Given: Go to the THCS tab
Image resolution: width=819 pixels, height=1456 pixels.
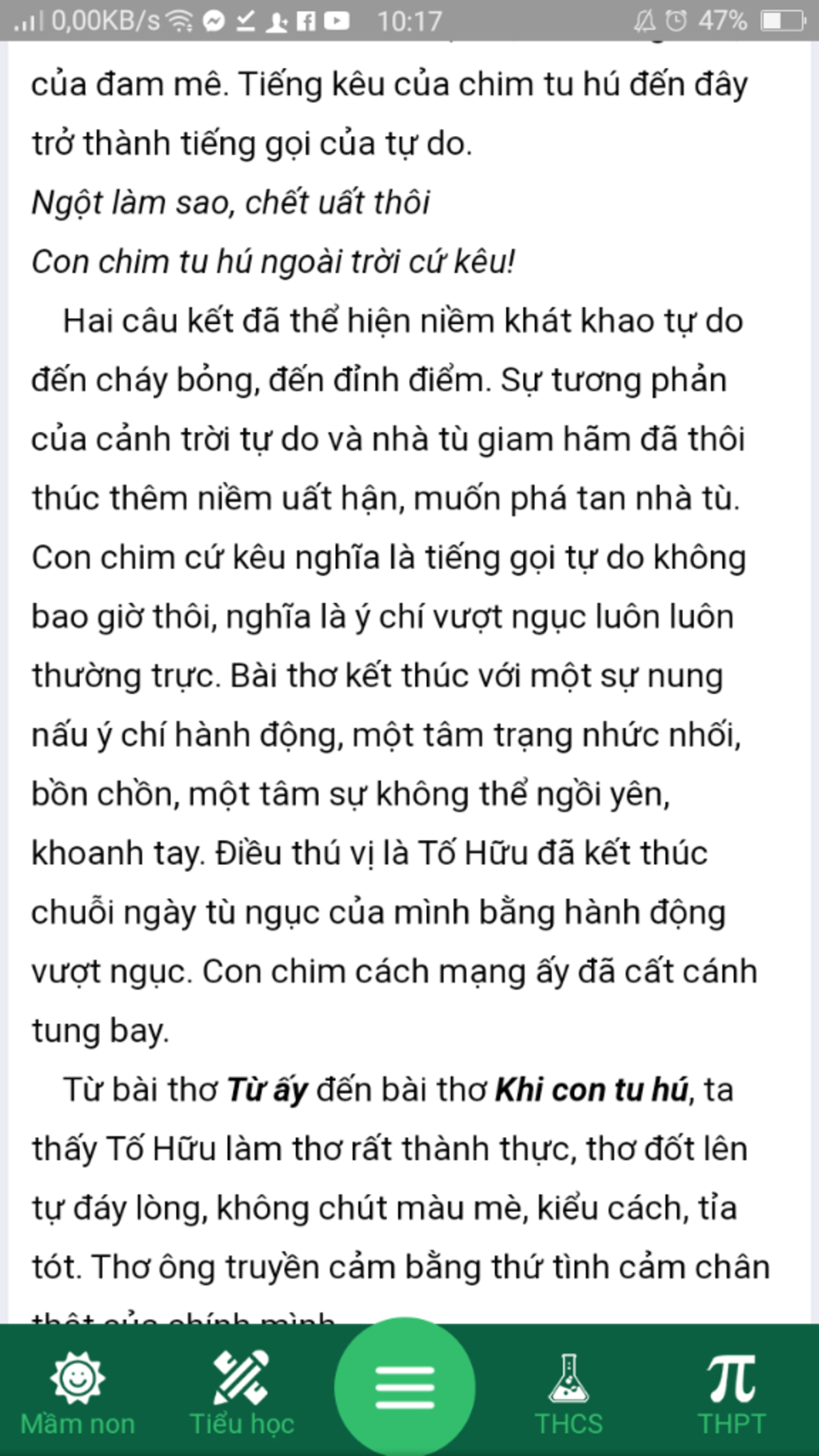Looking at the screenshot, I should pos(569,1394).
